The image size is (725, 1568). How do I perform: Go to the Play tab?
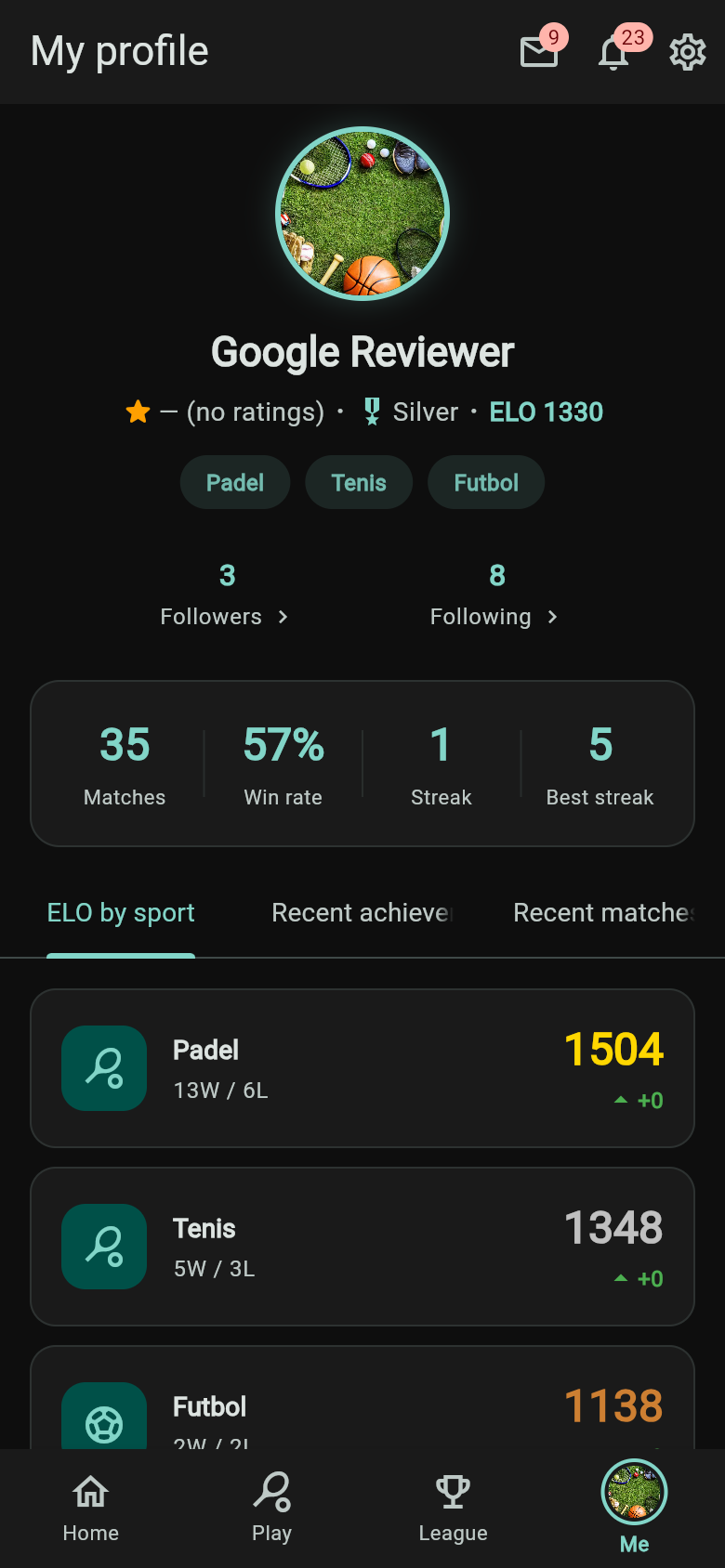(x=272, y=1508)
